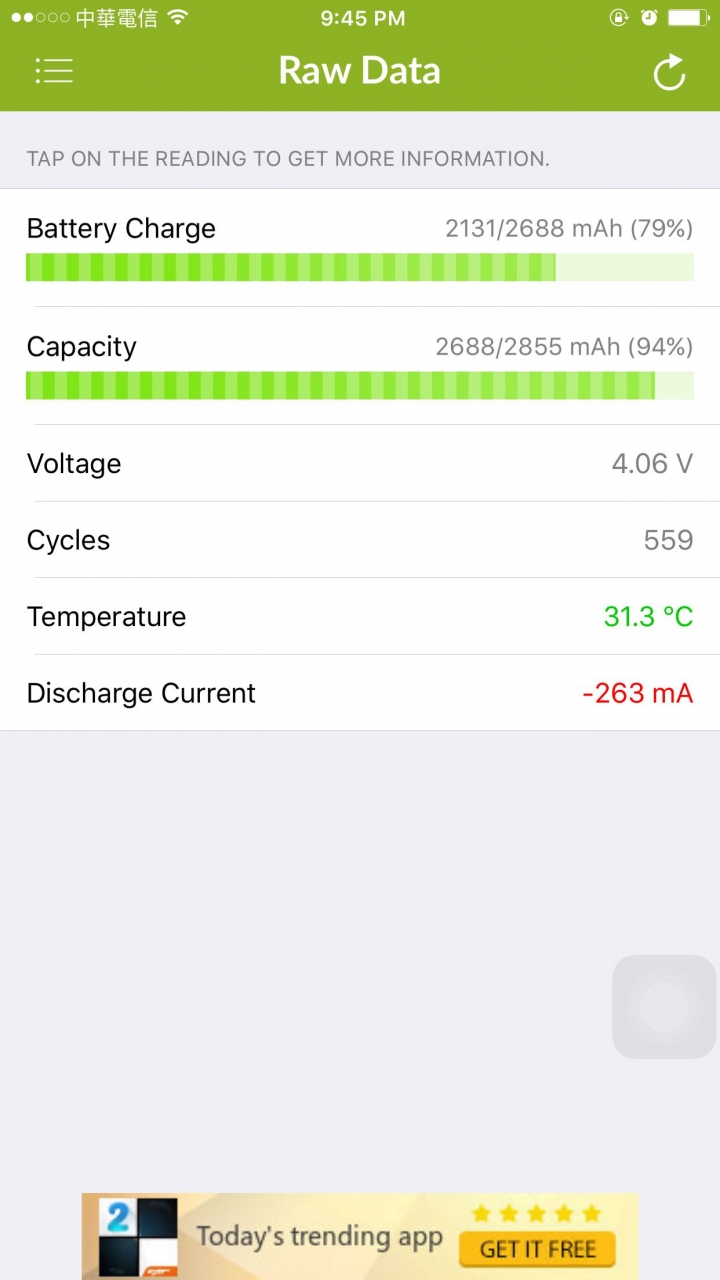Show details for Cycles count
This screenshot has height=1280, width=720.
pos(360,540)
